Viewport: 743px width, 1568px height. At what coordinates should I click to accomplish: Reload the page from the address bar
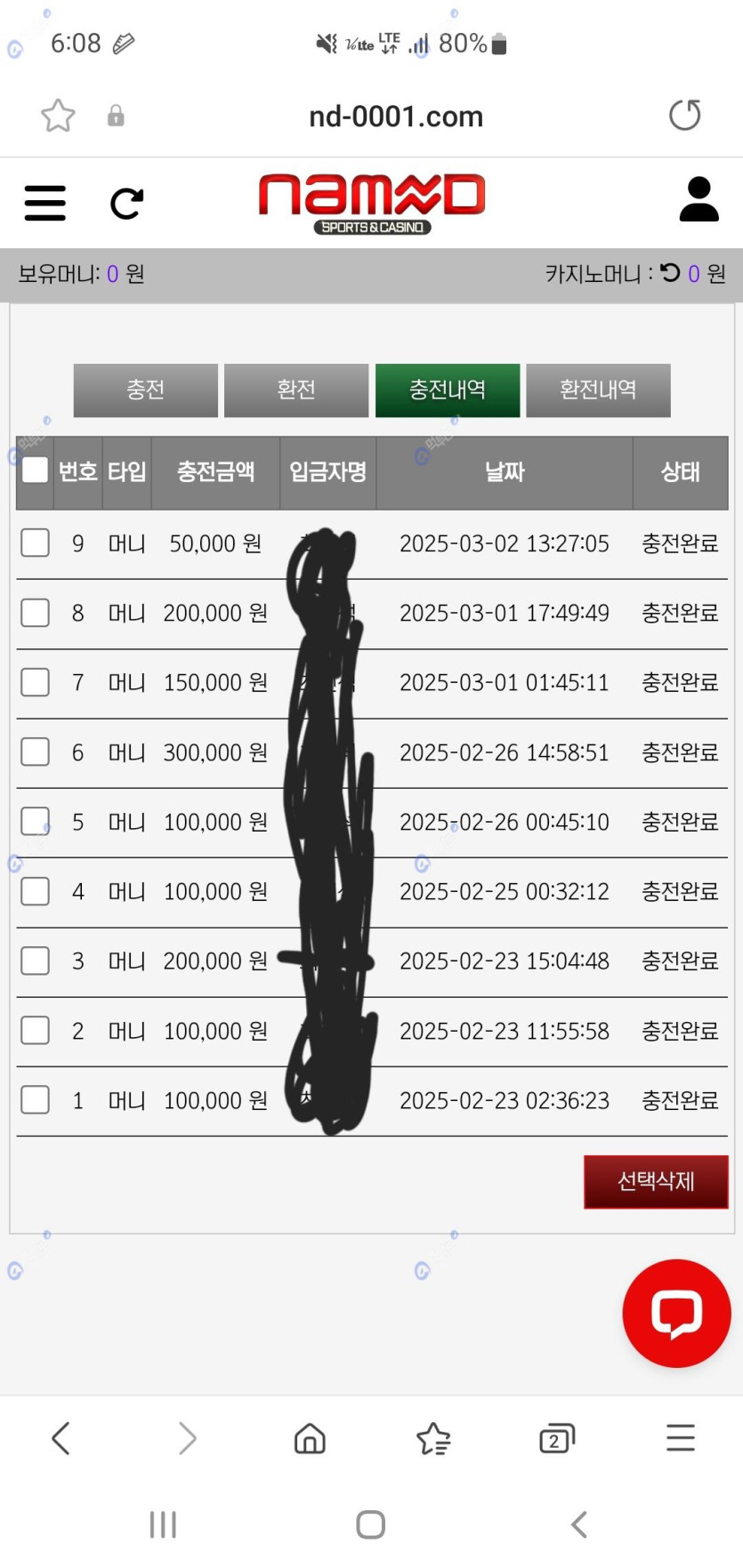pyautogui.click(x=684, y=116)
